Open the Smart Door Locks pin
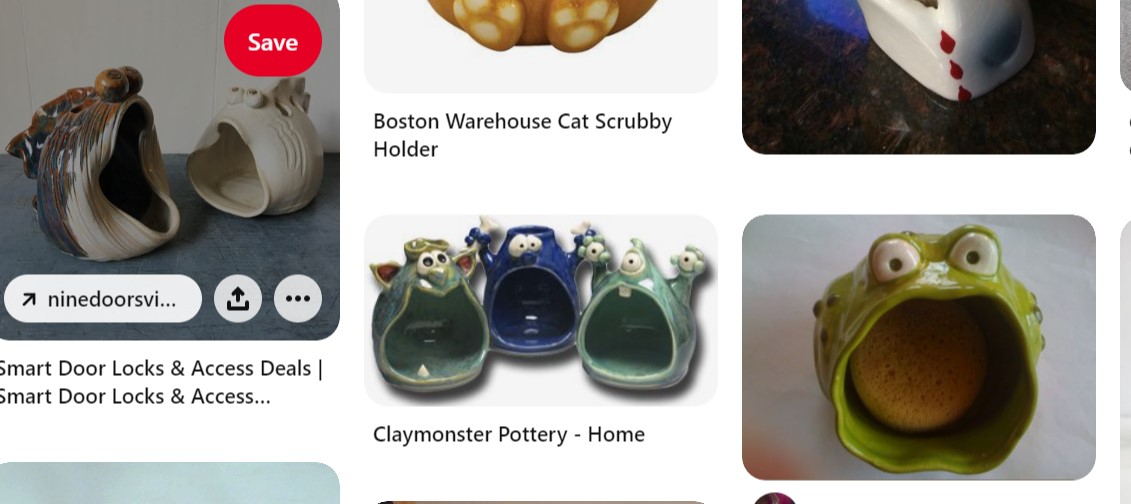The image size is (1131, 504). click(x=160, y=382)
